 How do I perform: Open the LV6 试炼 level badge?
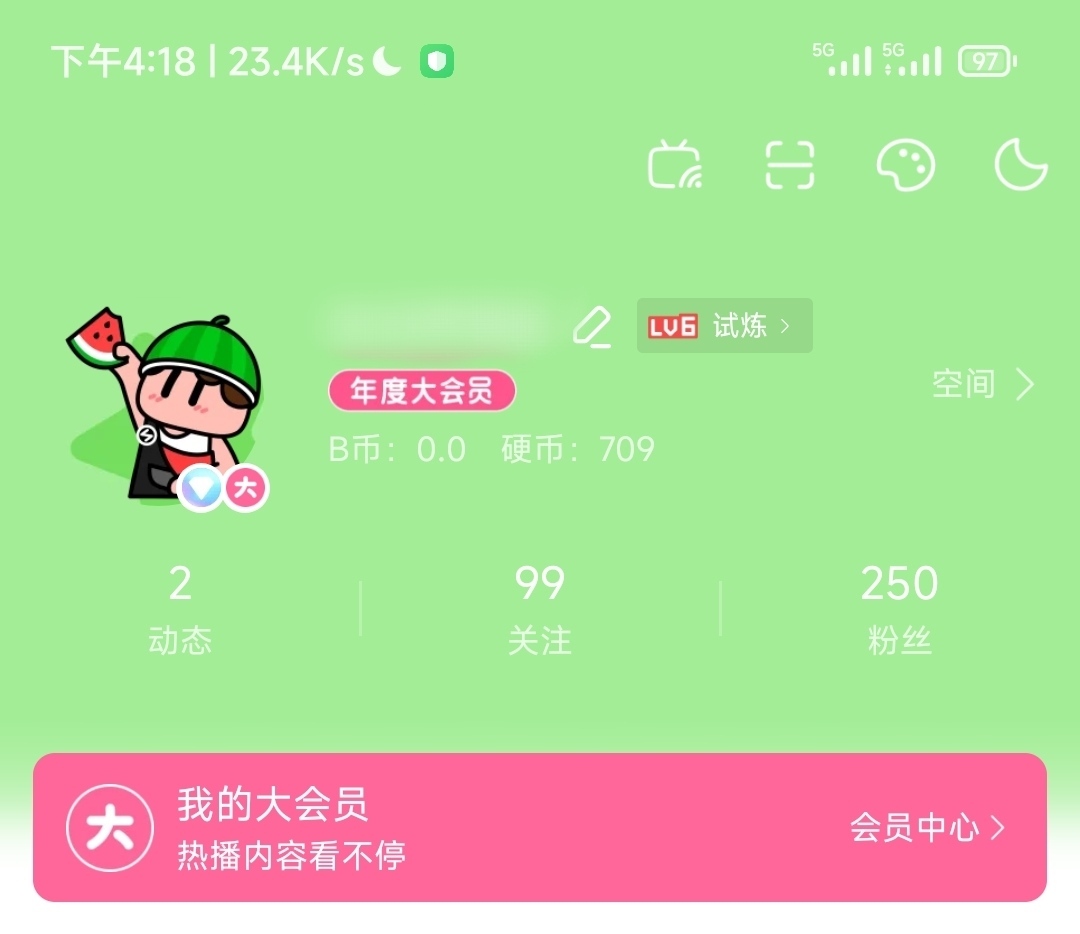pyautogui.click(x=724, y=326)
